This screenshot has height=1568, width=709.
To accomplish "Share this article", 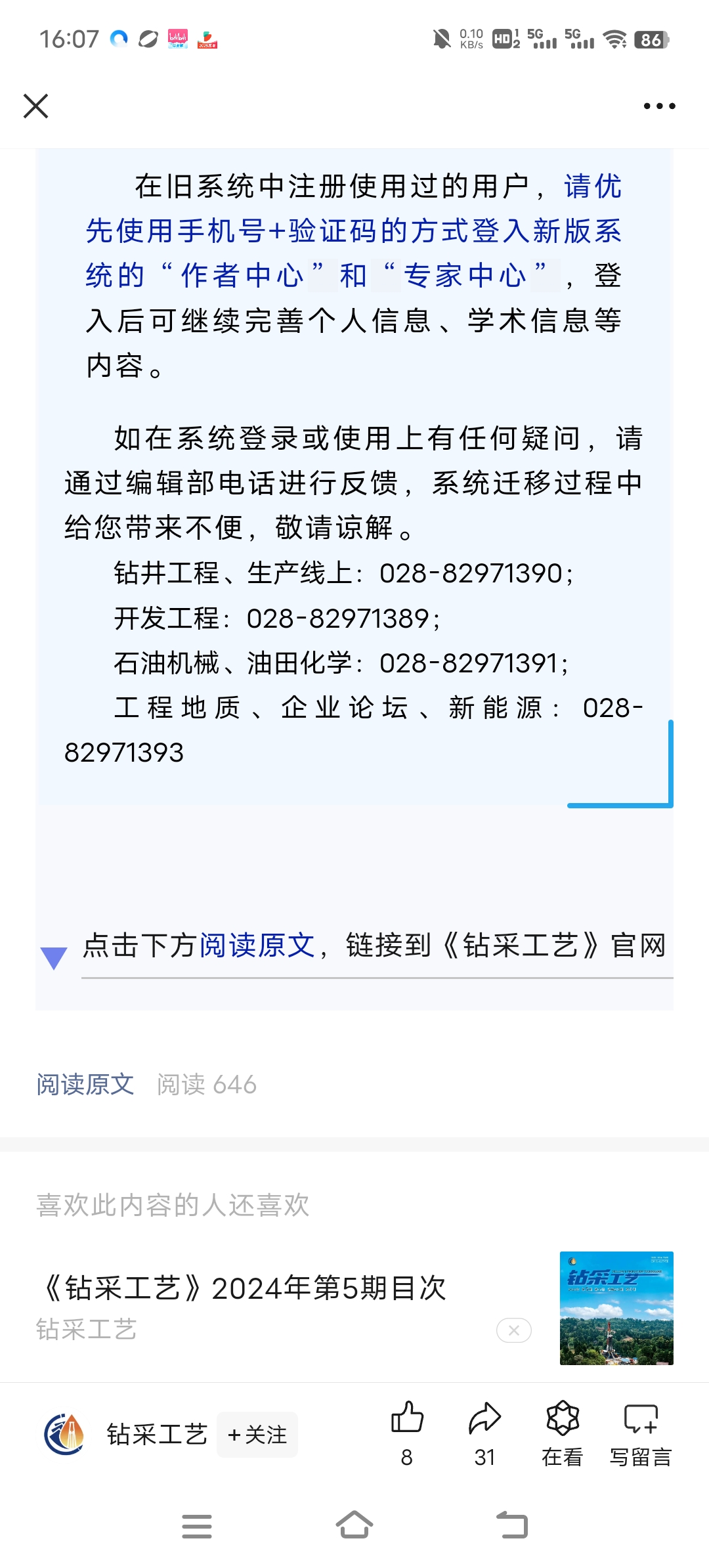I will [x=484, y=1433].
